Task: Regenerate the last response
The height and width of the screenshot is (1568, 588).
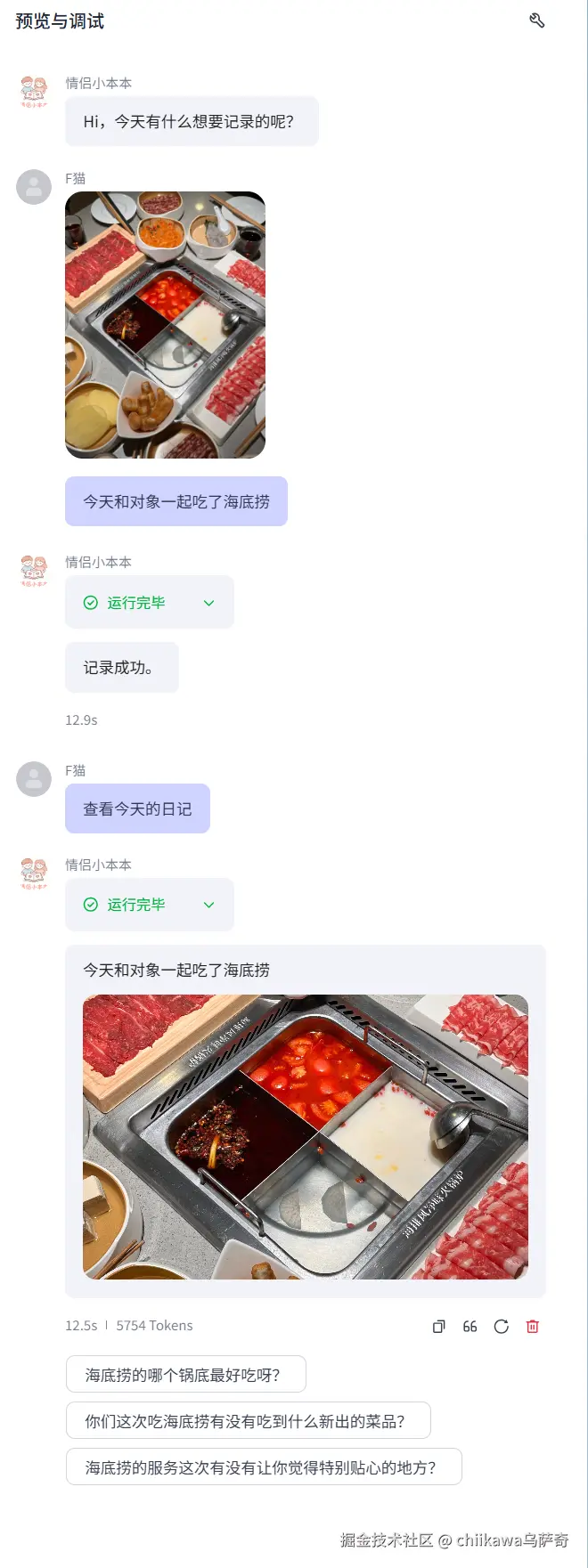Action: click(501, 1327)
